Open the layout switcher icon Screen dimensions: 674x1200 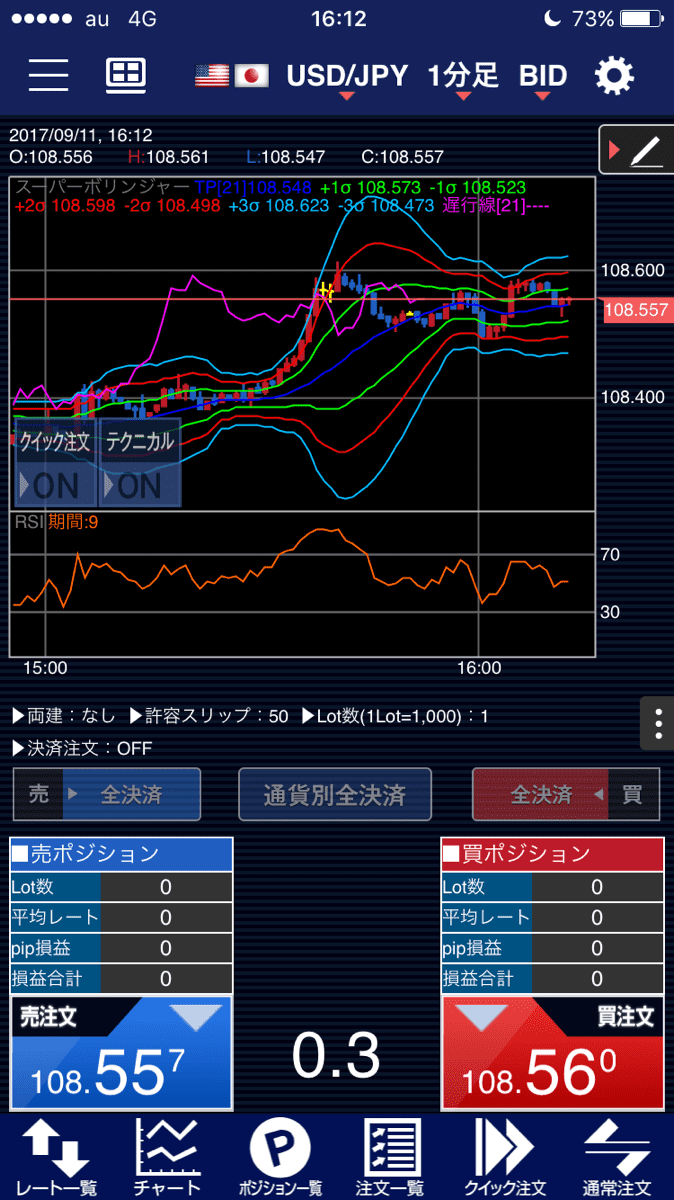[126, 75]
